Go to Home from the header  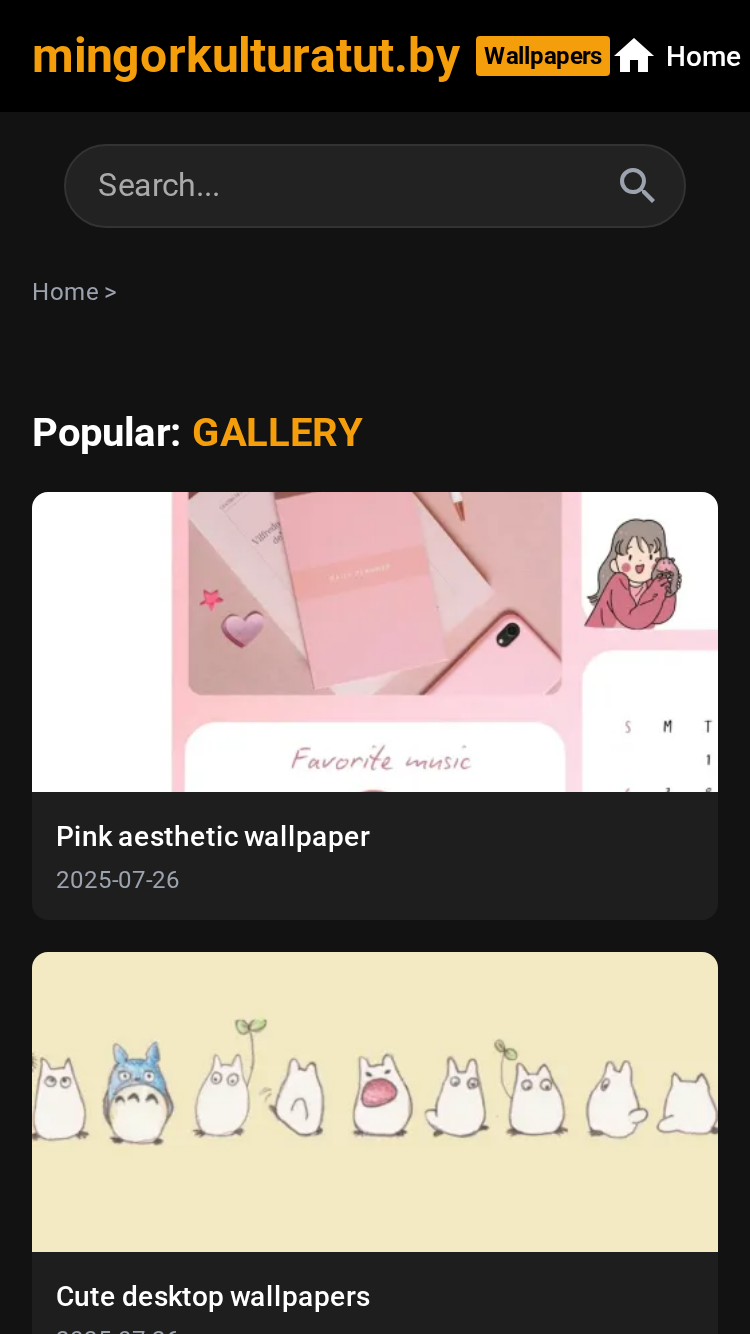pos(678,56)
